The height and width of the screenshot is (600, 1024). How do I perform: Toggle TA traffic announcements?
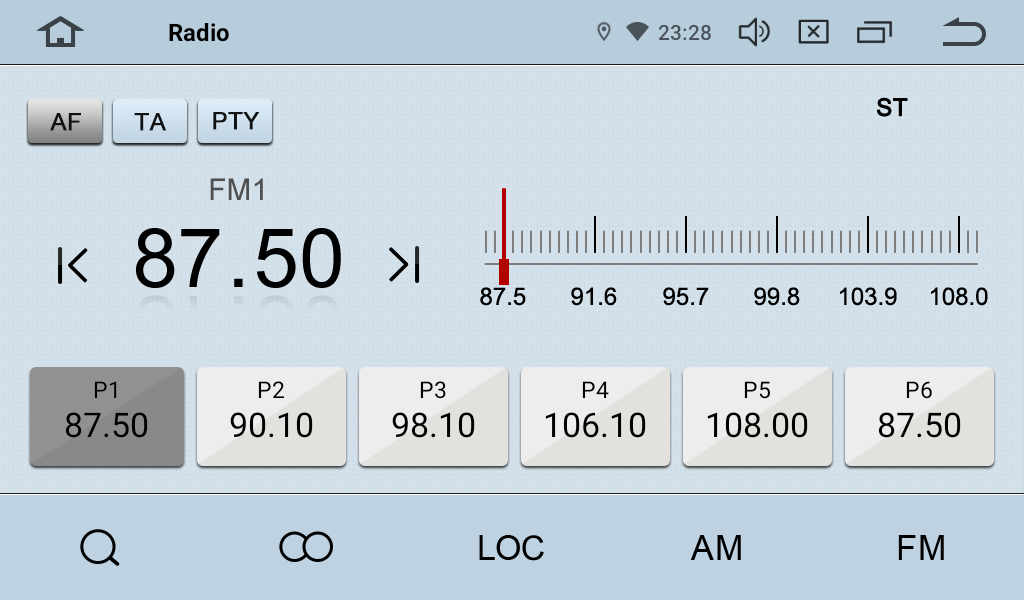click(150, 122)
